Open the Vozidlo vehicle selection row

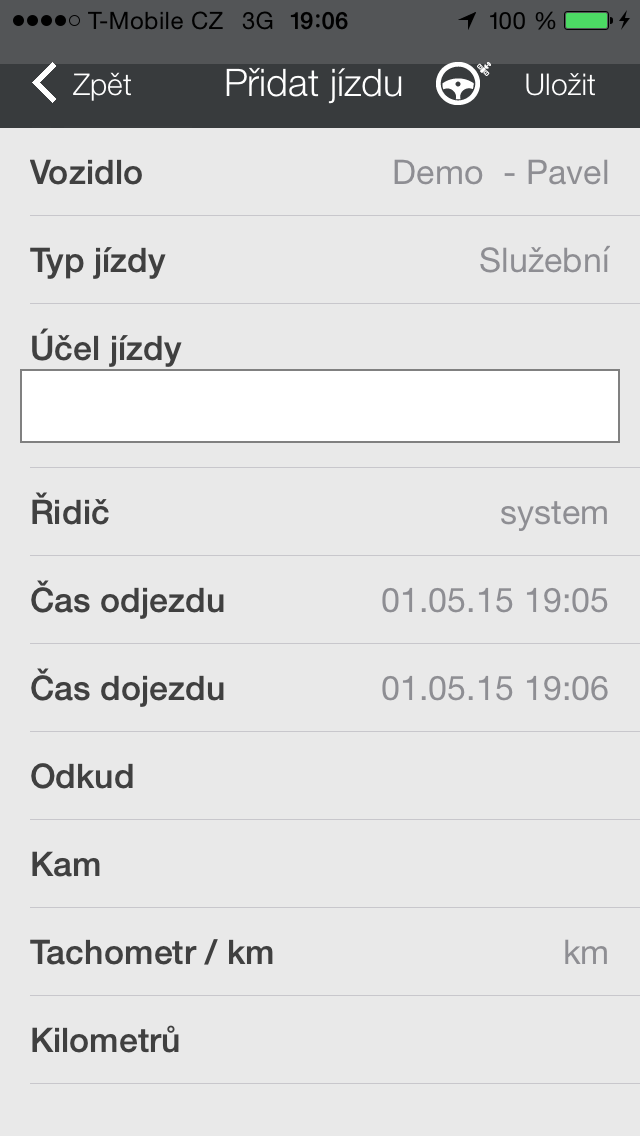320,172
